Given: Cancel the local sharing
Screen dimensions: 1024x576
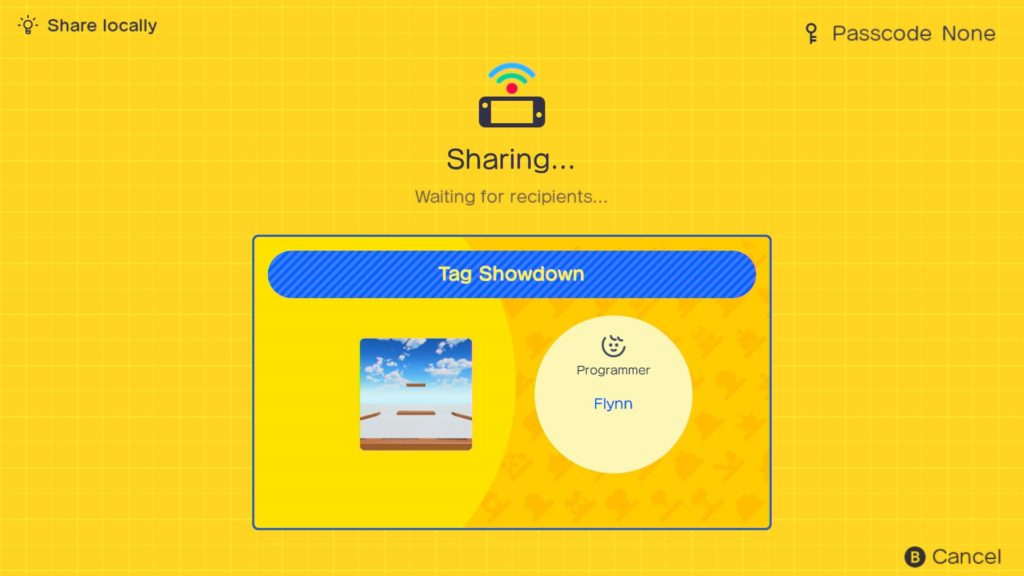Looking at the screenshot, I should pos(953,556).
